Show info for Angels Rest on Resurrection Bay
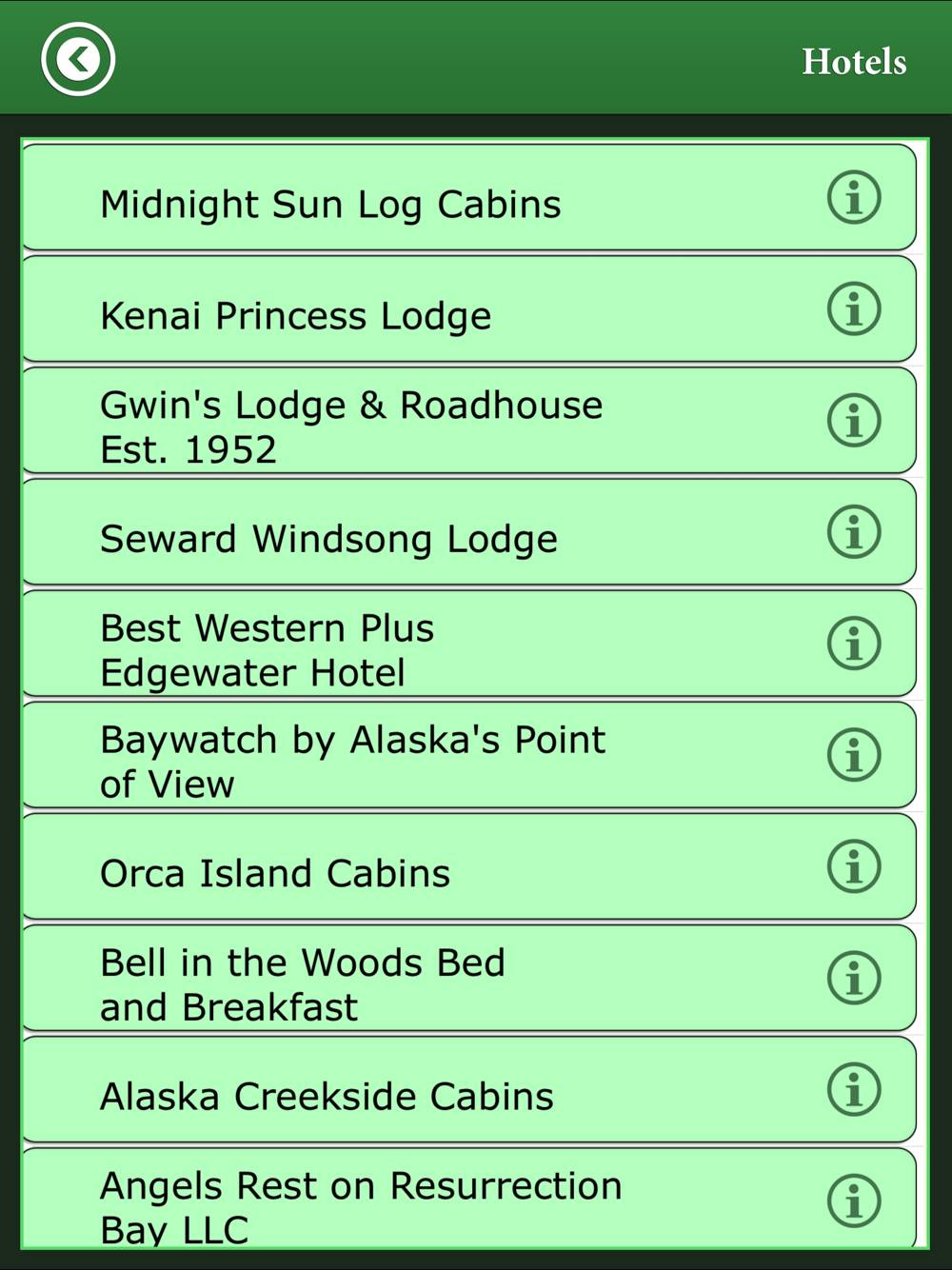 854,1201
